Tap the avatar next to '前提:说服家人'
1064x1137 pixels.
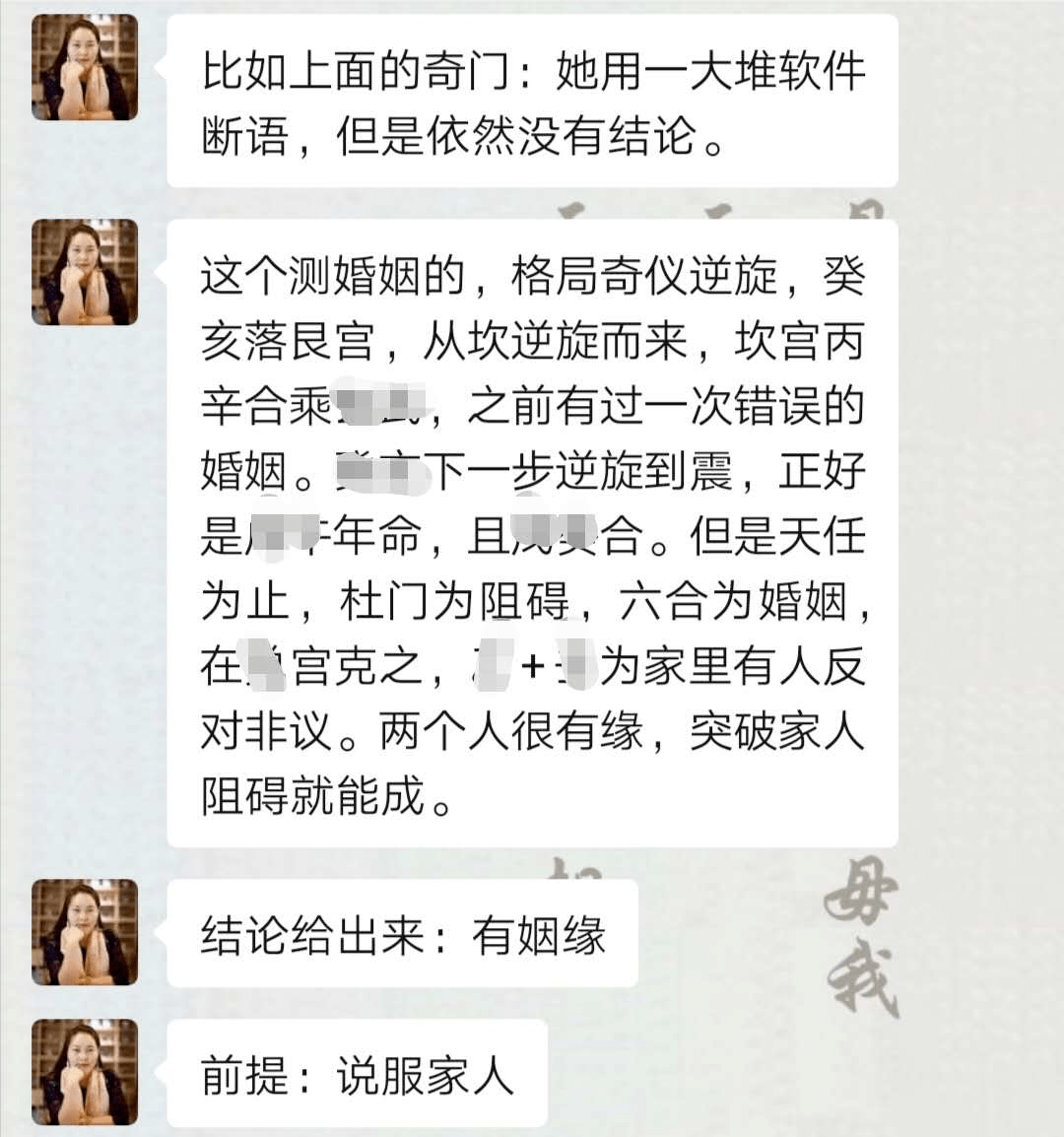85,1072
